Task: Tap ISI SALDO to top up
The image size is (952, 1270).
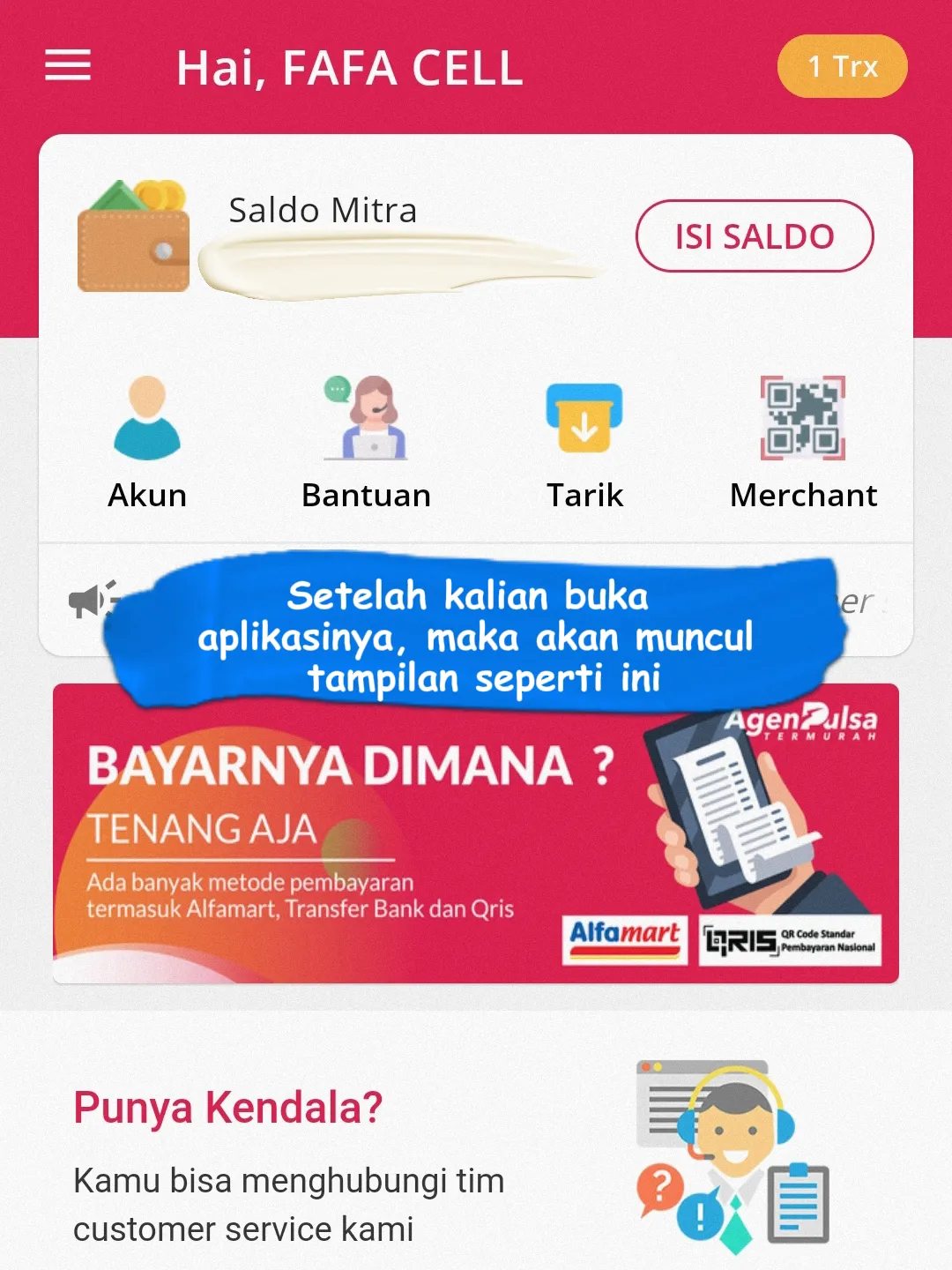Action: (754, 236)
